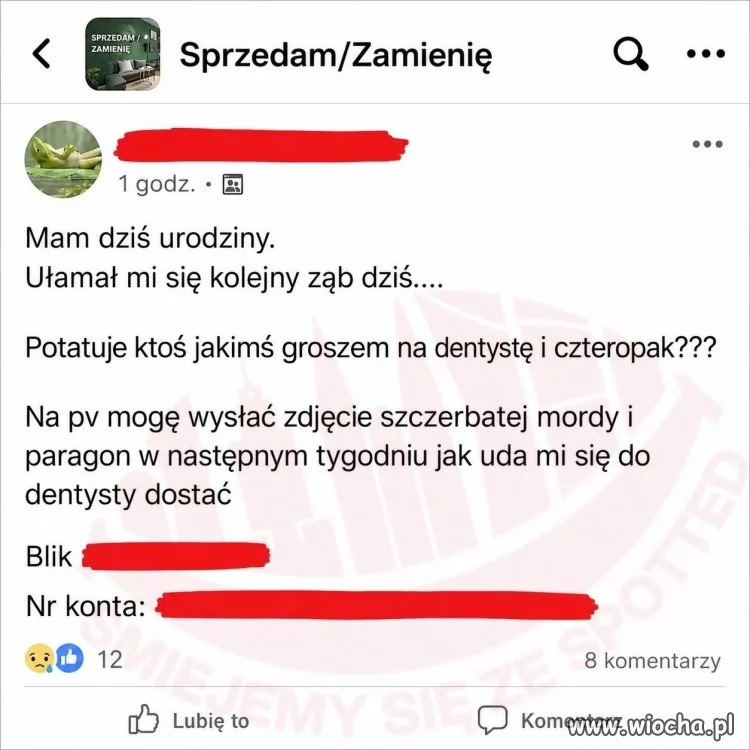750x750 pixels.
Task: Like the post with Lubię to
Action: click(189, 719)
